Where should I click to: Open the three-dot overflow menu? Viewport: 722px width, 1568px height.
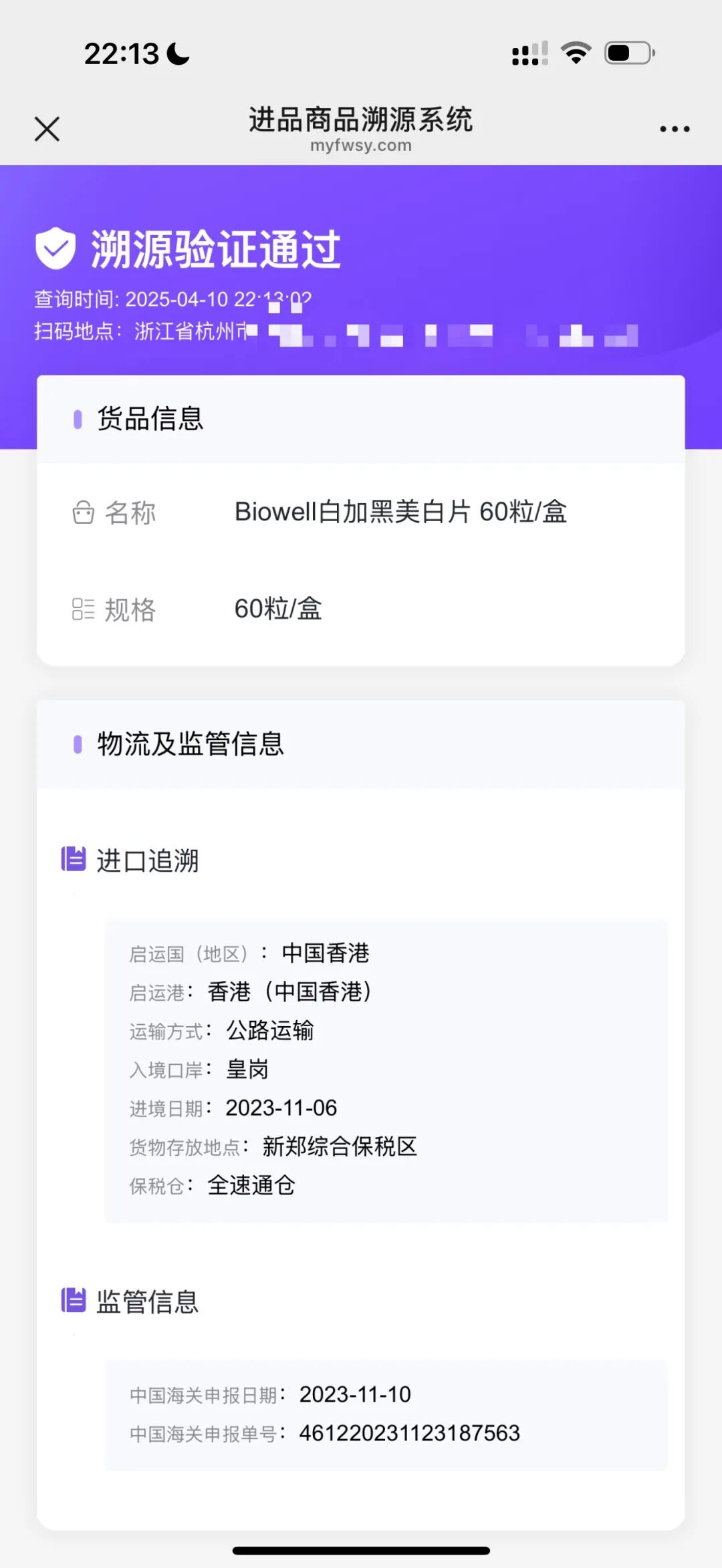(675, 129)
